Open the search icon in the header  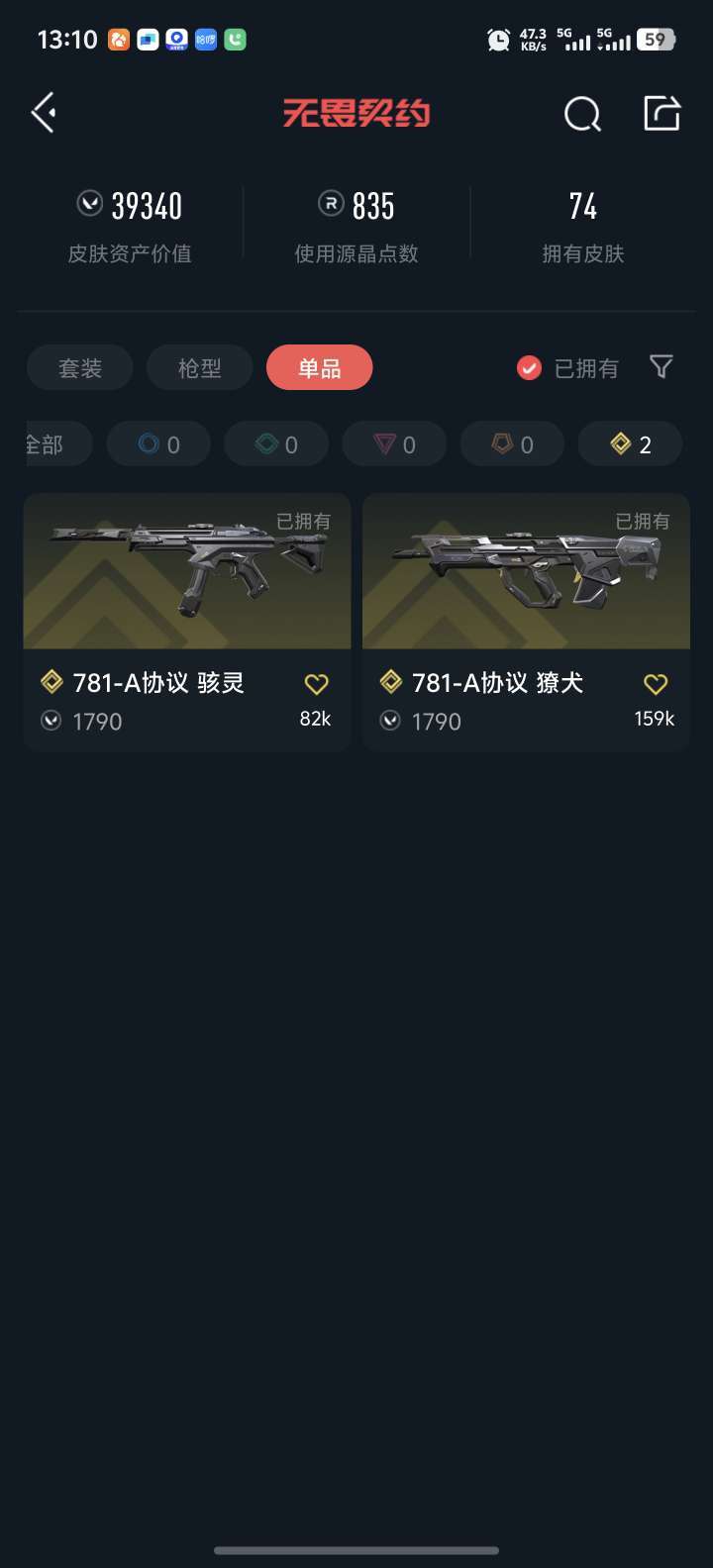[x=582, y=114]
